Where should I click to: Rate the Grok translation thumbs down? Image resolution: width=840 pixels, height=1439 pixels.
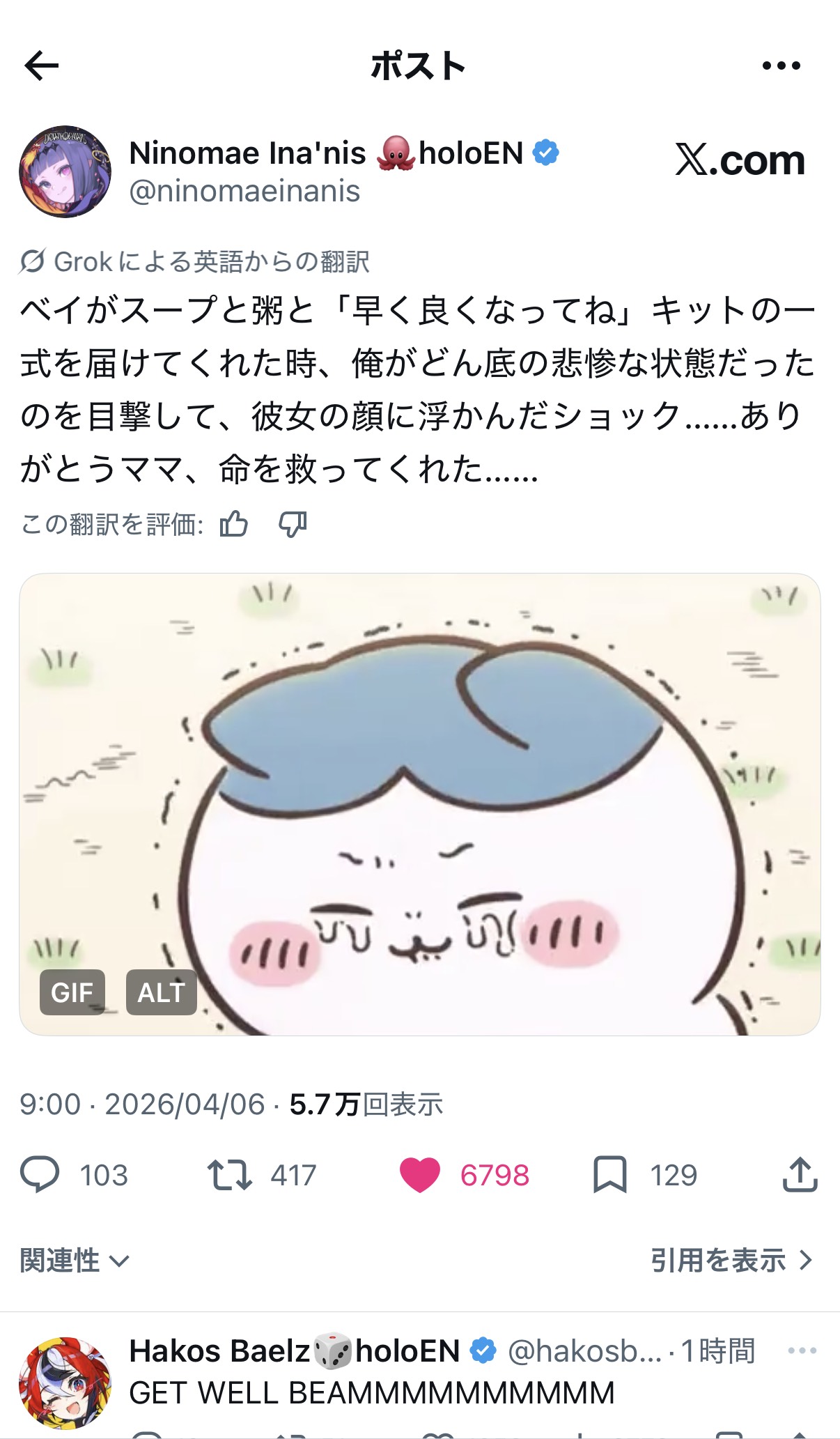point(293,524)
